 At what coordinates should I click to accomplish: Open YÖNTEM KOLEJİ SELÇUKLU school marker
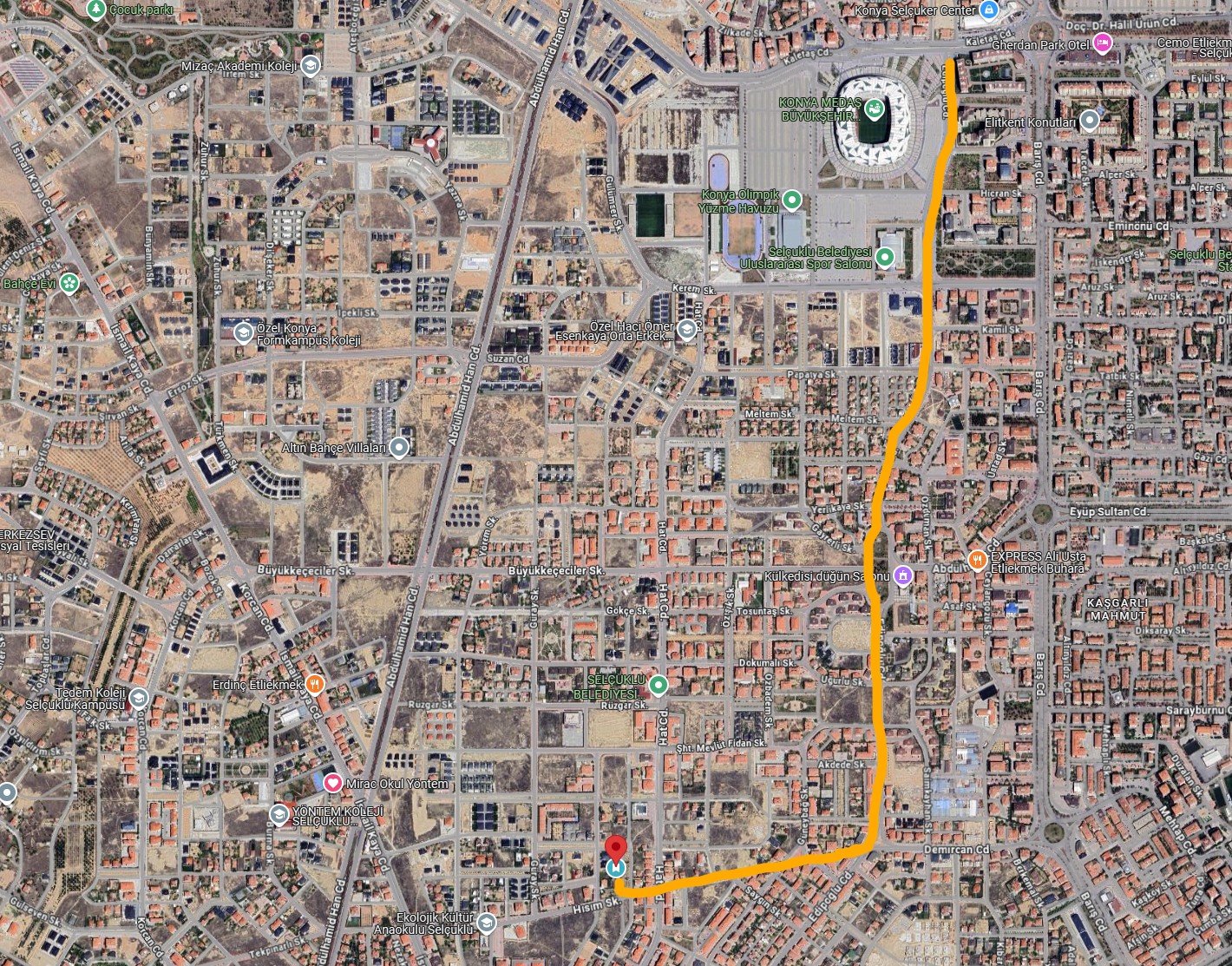pyautogui.click(x=279, y=814)
